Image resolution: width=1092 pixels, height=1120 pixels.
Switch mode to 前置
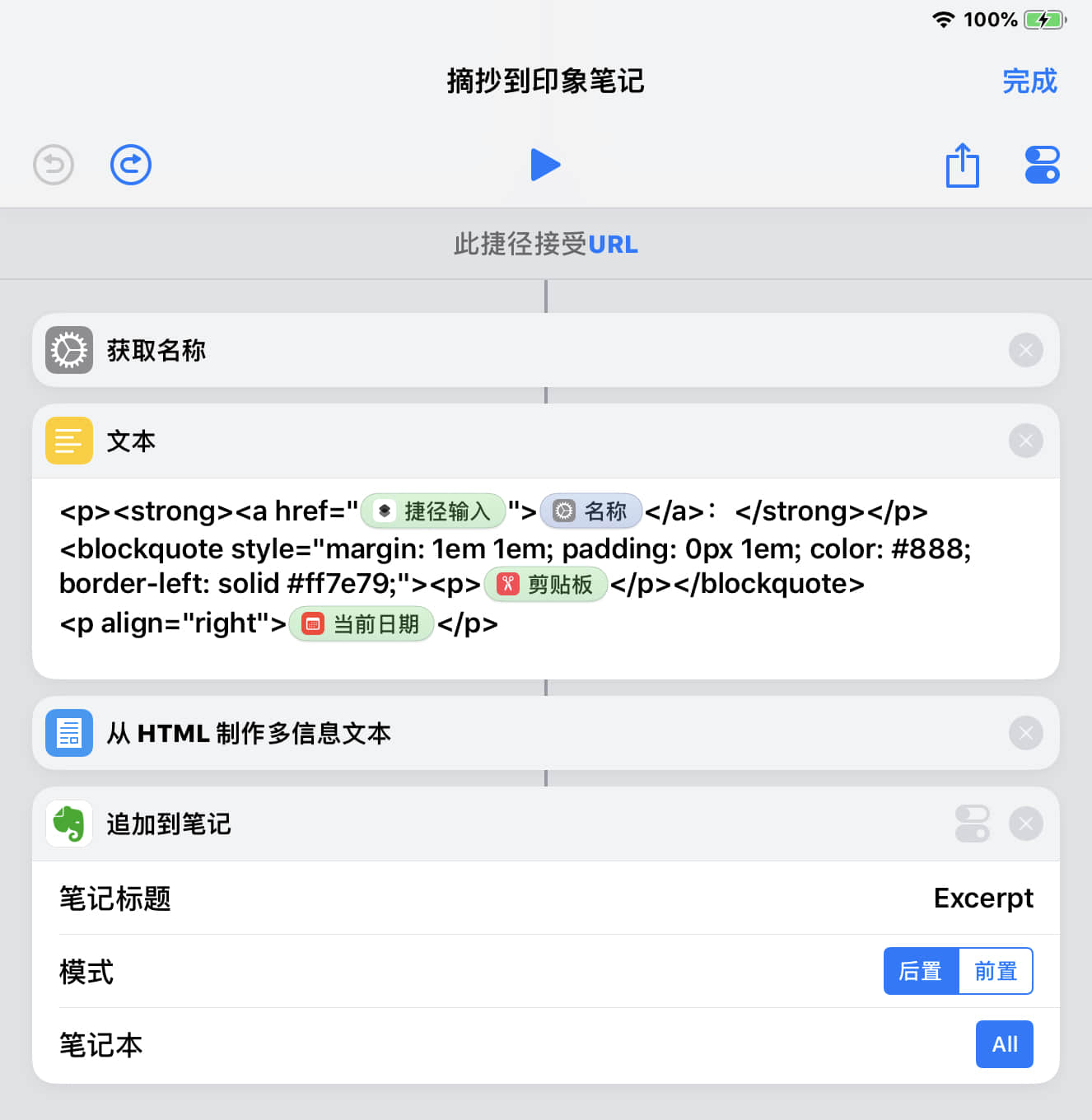[x=995, y=971]
